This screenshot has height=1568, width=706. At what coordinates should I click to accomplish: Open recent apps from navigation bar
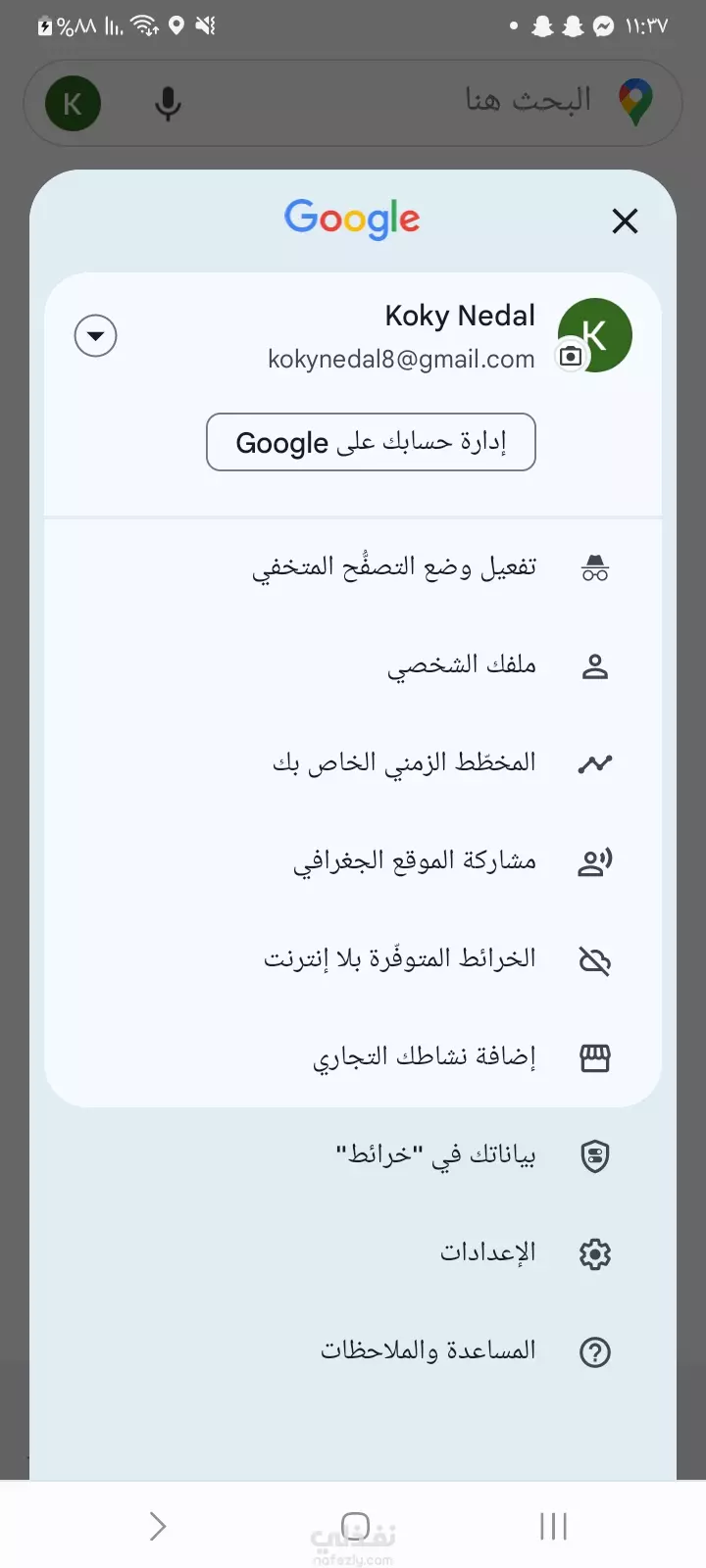pos(553,1526)
